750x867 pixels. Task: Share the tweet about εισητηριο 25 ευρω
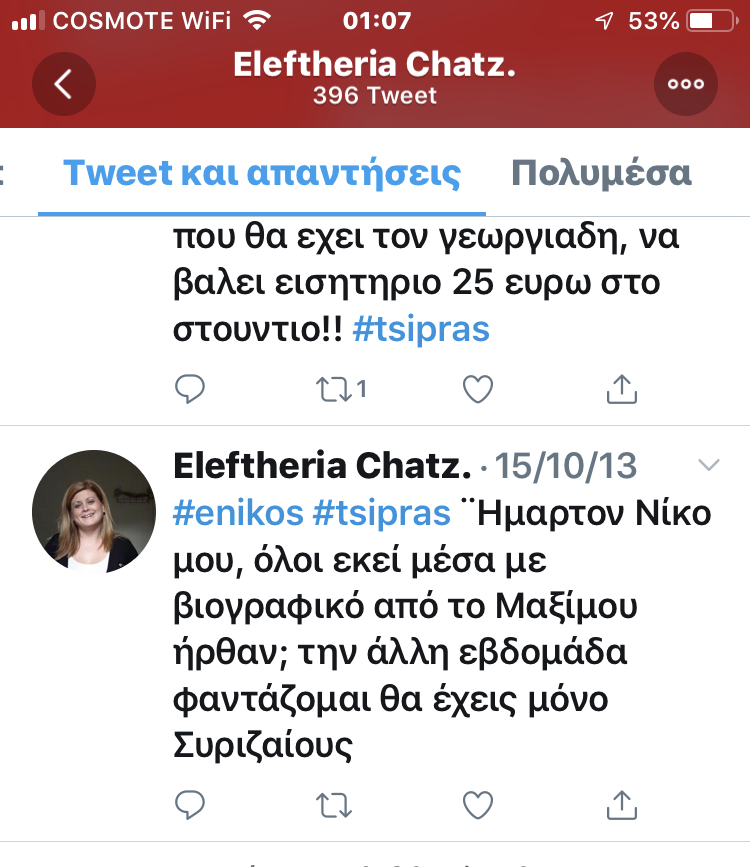point(622,389)
